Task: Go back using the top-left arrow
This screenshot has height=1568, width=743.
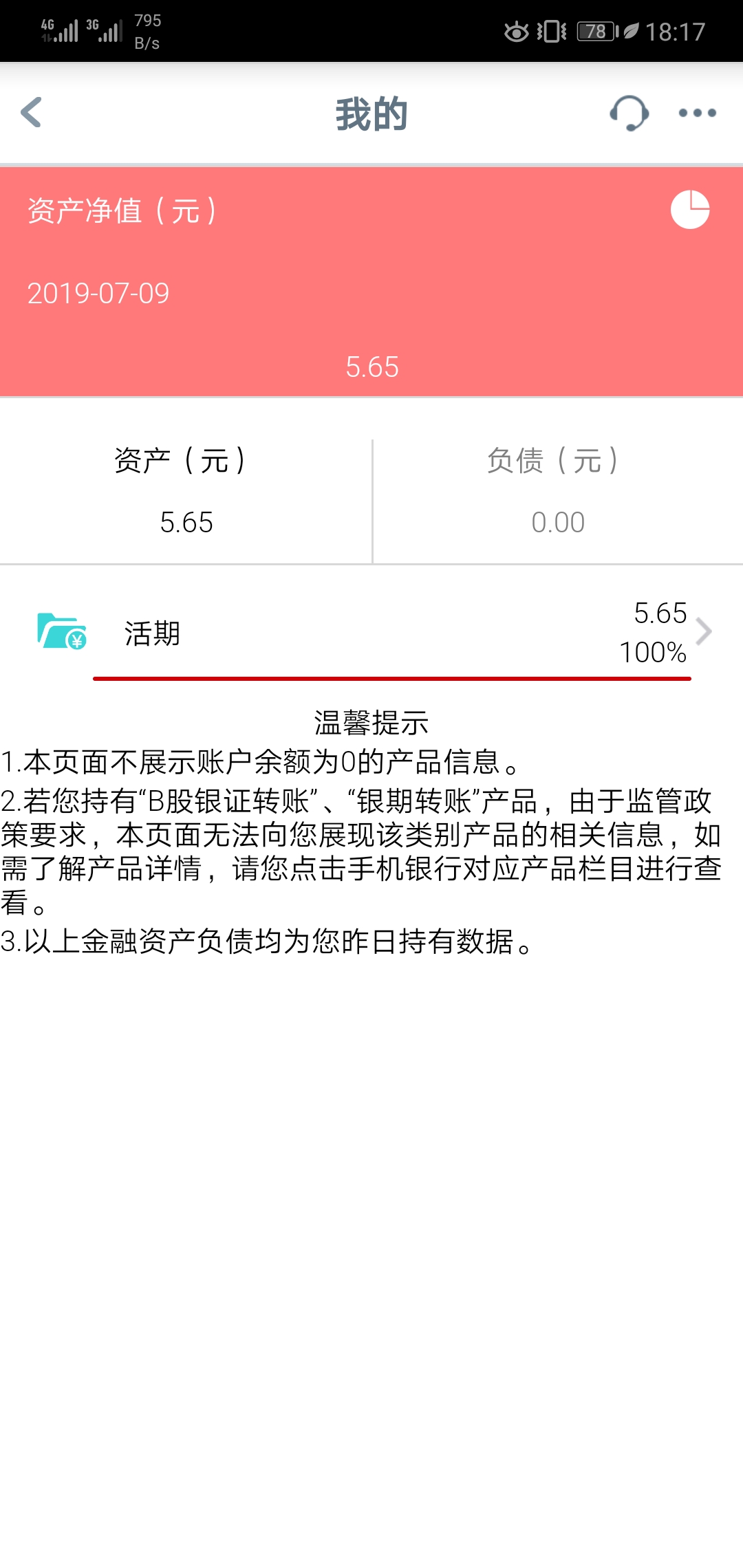Action: [x=32, y=113]
